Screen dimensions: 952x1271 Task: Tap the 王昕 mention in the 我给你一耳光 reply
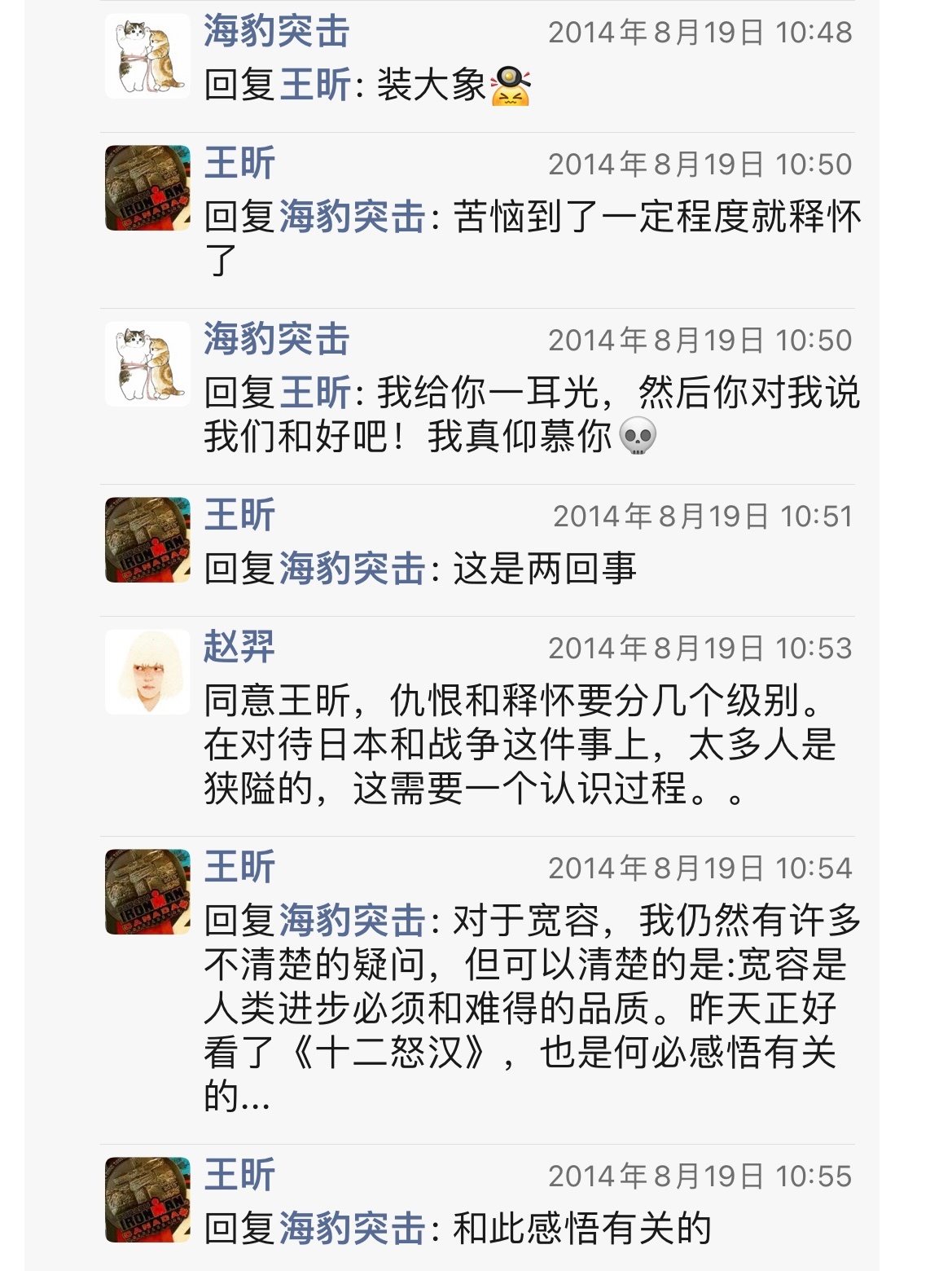point(315,393)
